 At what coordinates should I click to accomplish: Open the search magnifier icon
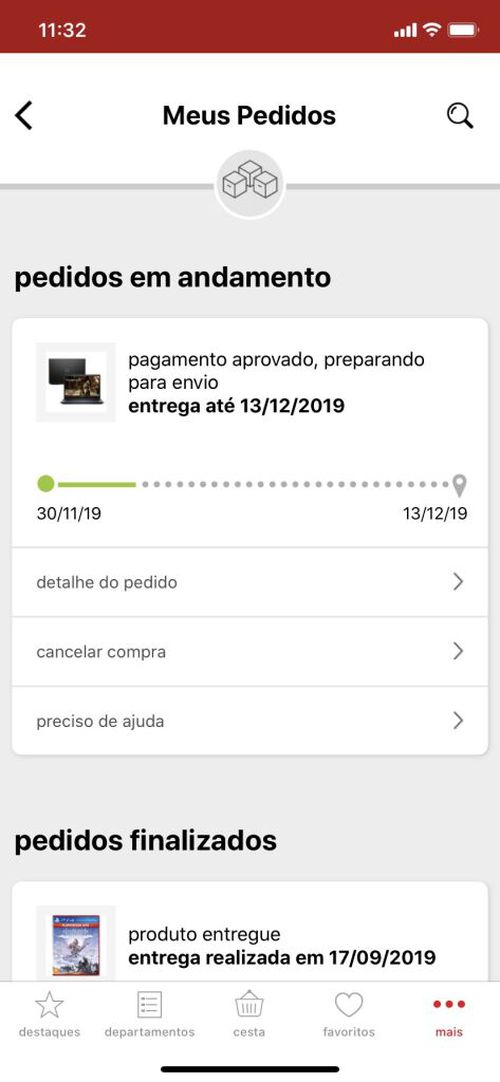tap(460, 115)
